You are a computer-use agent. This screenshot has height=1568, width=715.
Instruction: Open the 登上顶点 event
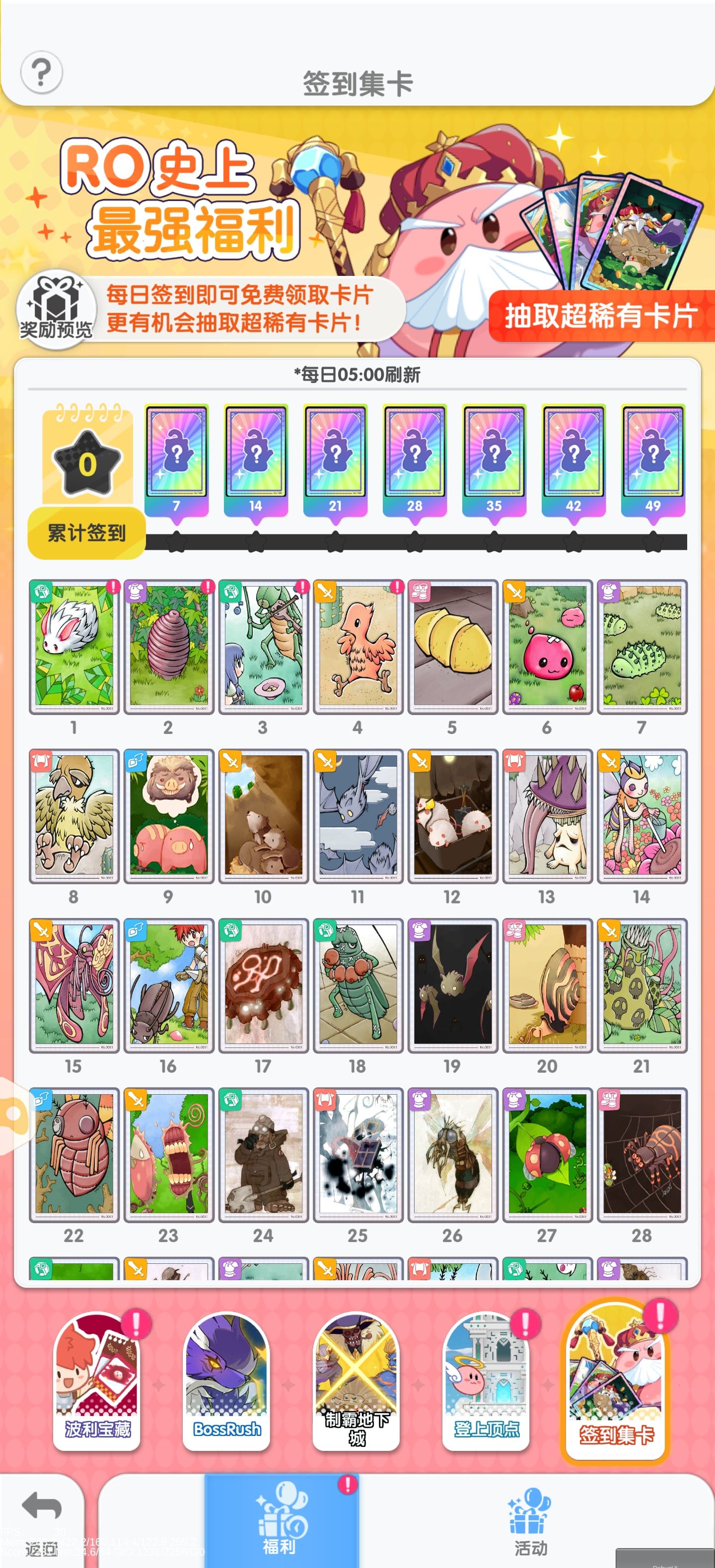coord(486,1381)
